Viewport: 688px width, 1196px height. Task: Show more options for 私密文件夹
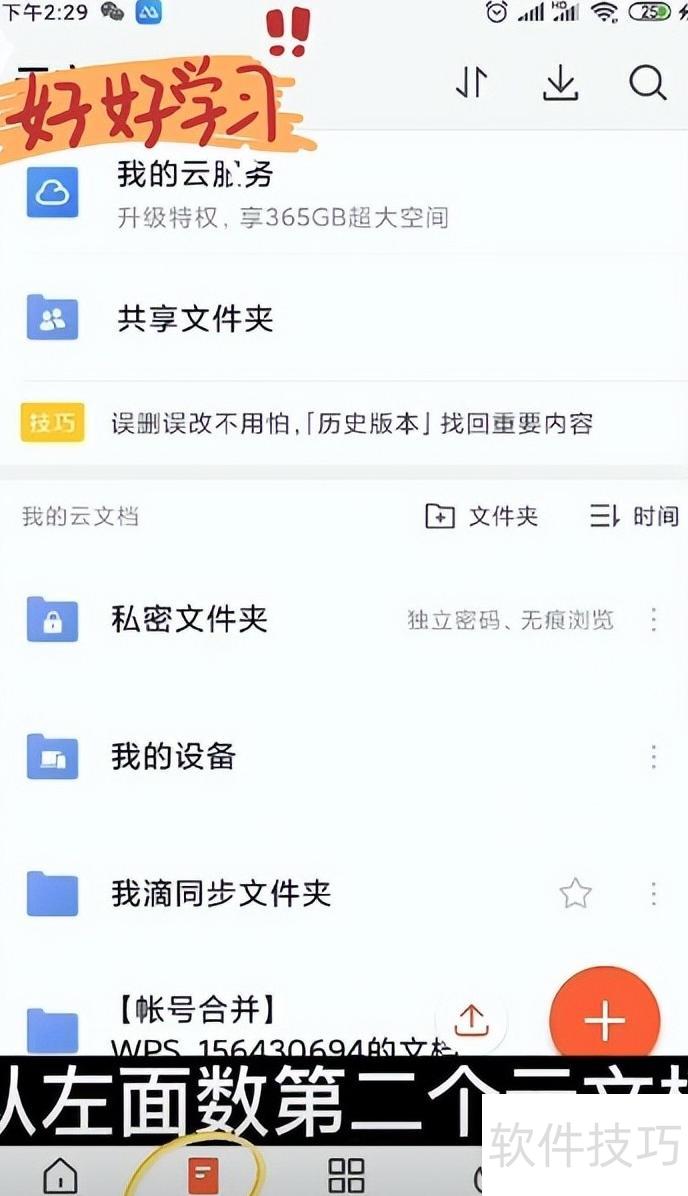[x=653, y=619]
